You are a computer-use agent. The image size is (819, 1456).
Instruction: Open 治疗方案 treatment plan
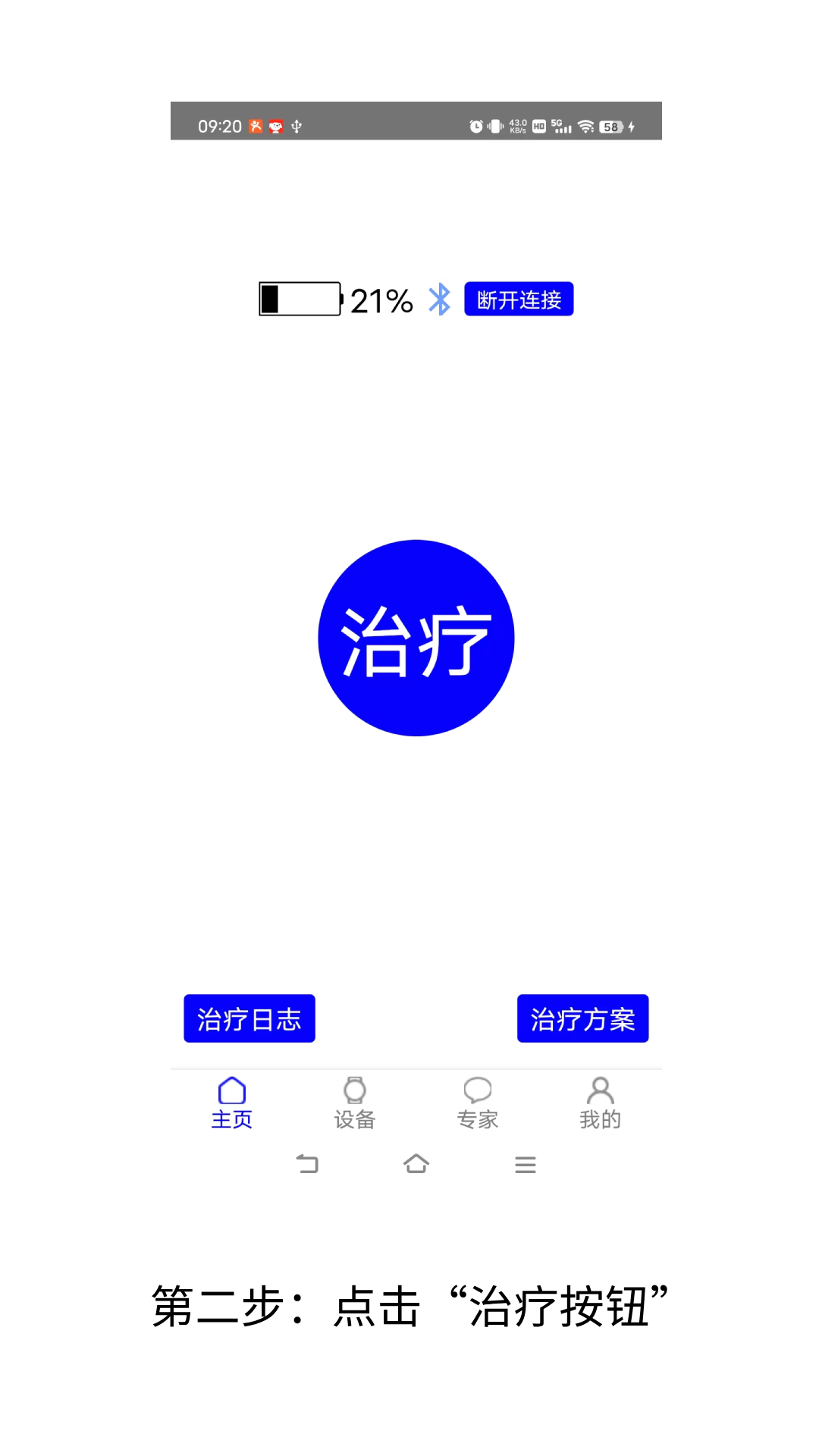point(582,1018)
